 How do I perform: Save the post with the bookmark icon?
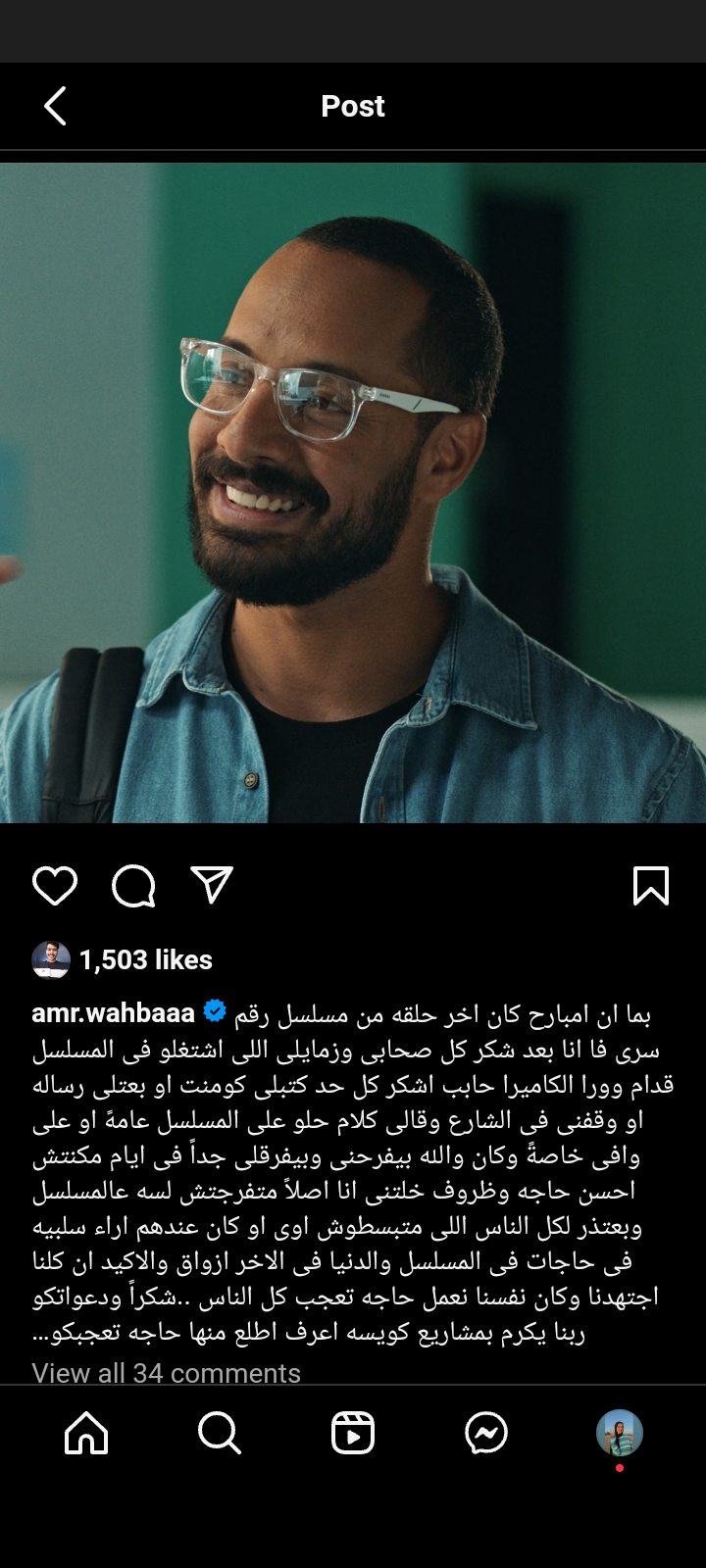coord(651,886)
